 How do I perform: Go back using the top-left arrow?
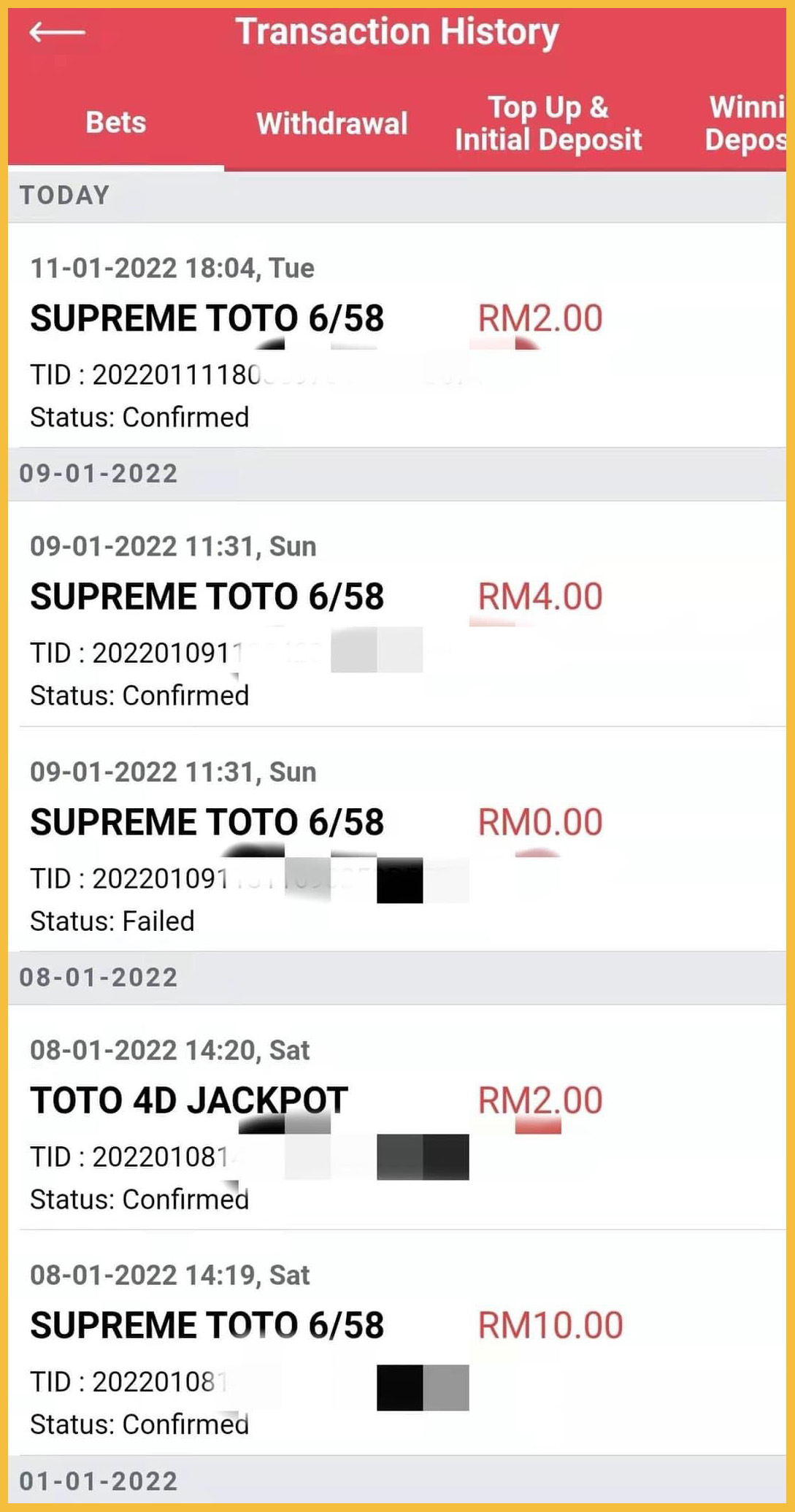(57, 33)
